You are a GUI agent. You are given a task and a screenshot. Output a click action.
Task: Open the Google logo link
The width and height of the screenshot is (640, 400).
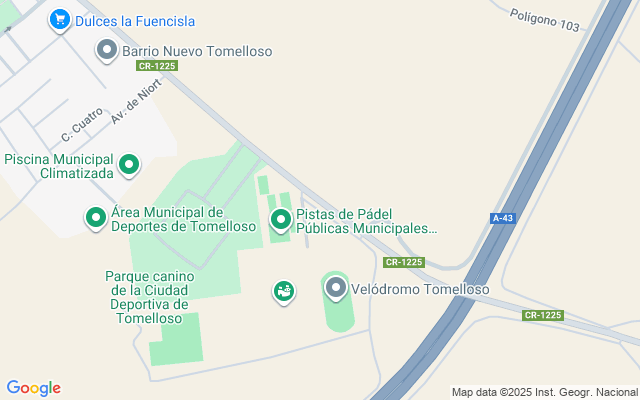coord(34,388)
